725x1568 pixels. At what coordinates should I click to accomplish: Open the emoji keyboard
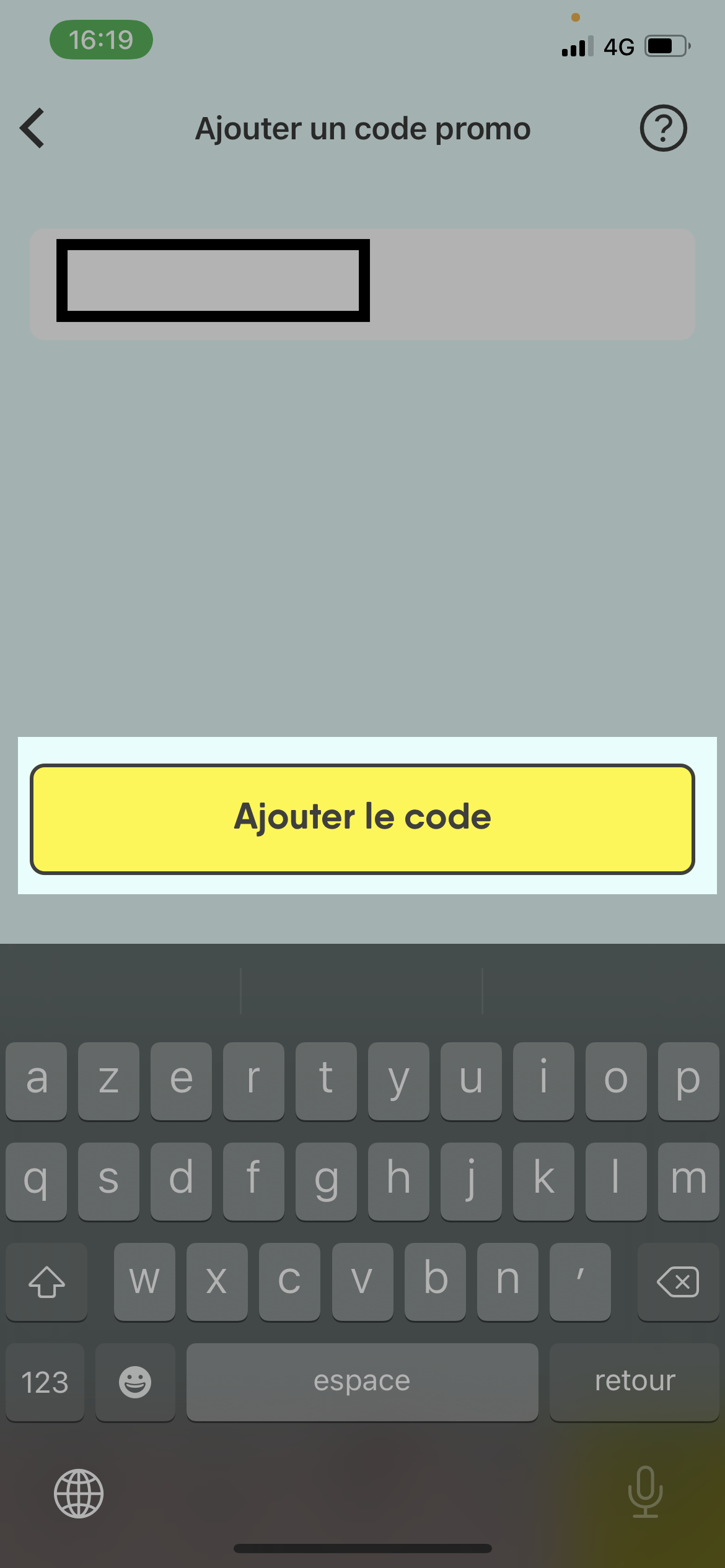(135, 1382)
